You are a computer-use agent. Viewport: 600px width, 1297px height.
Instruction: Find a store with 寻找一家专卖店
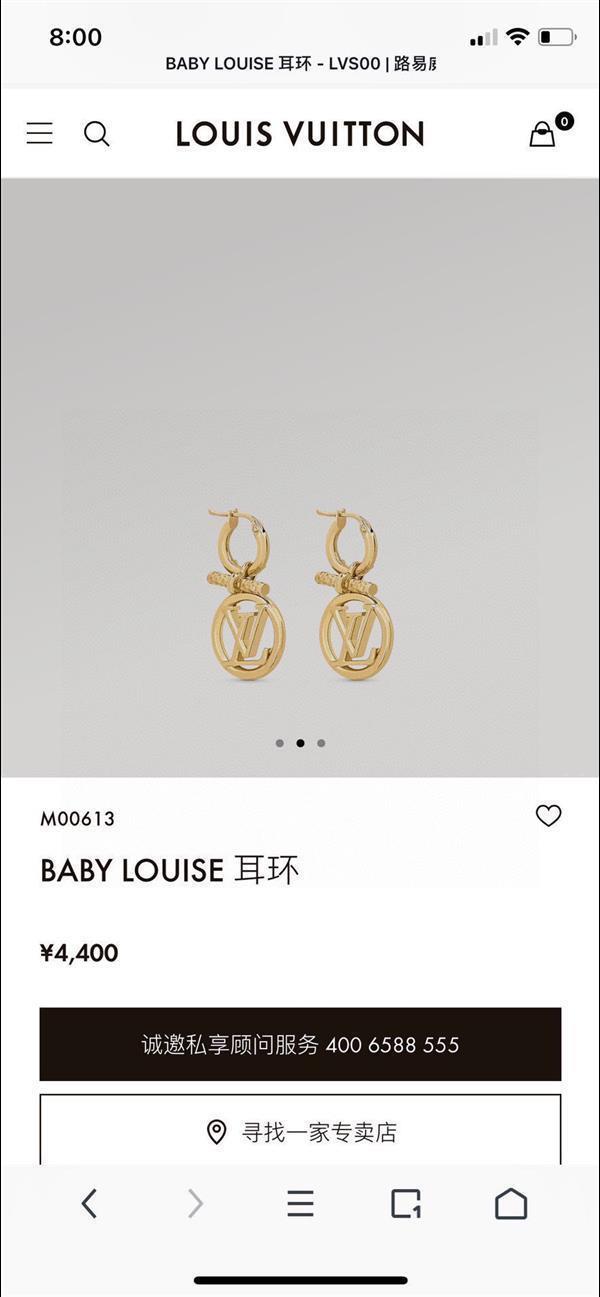(x=300, y=1131)
